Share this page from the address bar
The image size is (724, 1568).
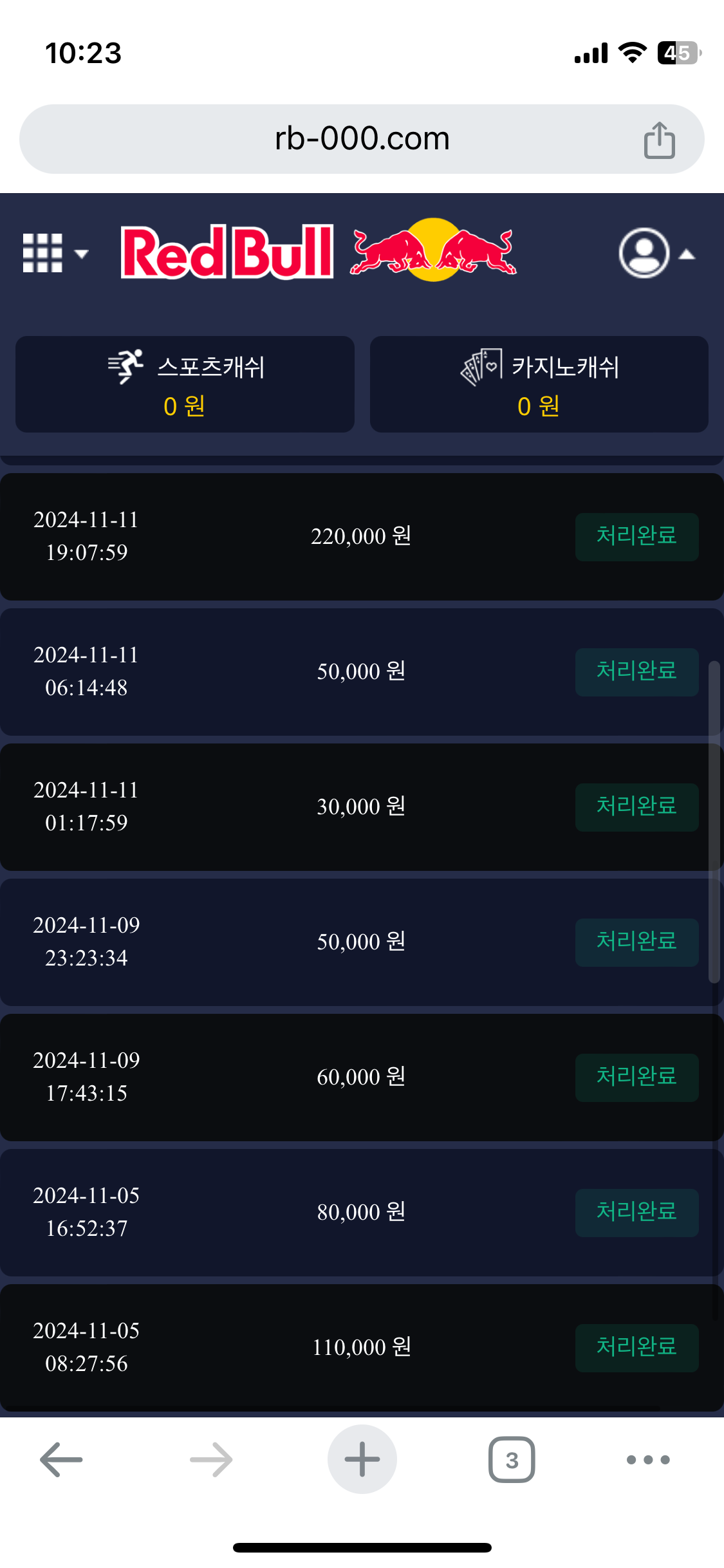click(659, 140)
